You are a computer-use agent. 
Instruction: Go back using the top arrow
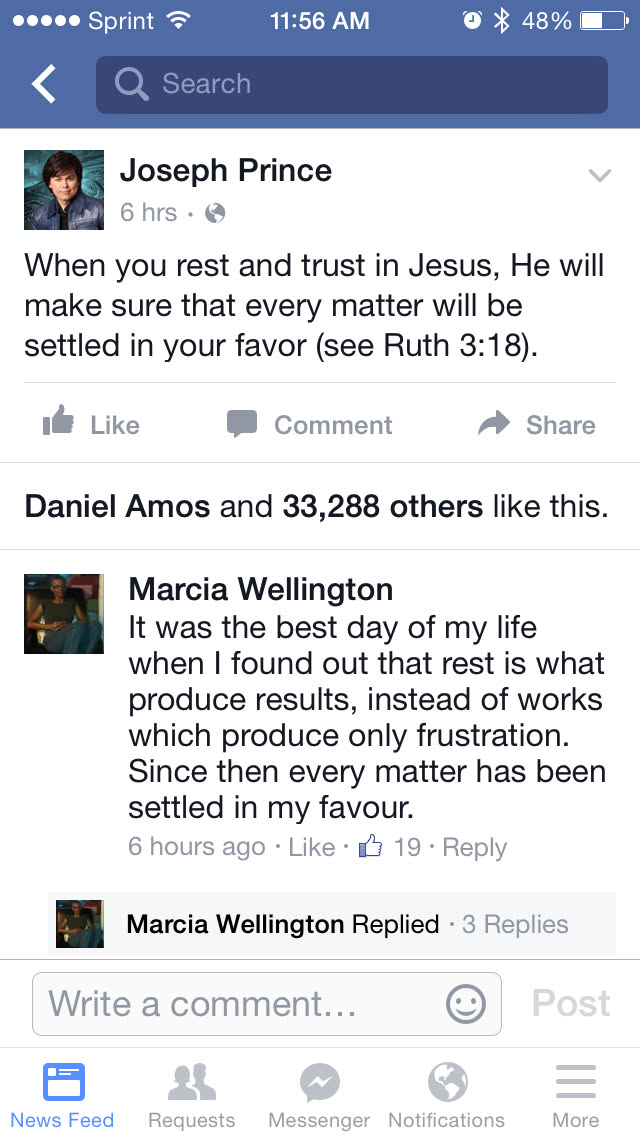tap(44, 85)
